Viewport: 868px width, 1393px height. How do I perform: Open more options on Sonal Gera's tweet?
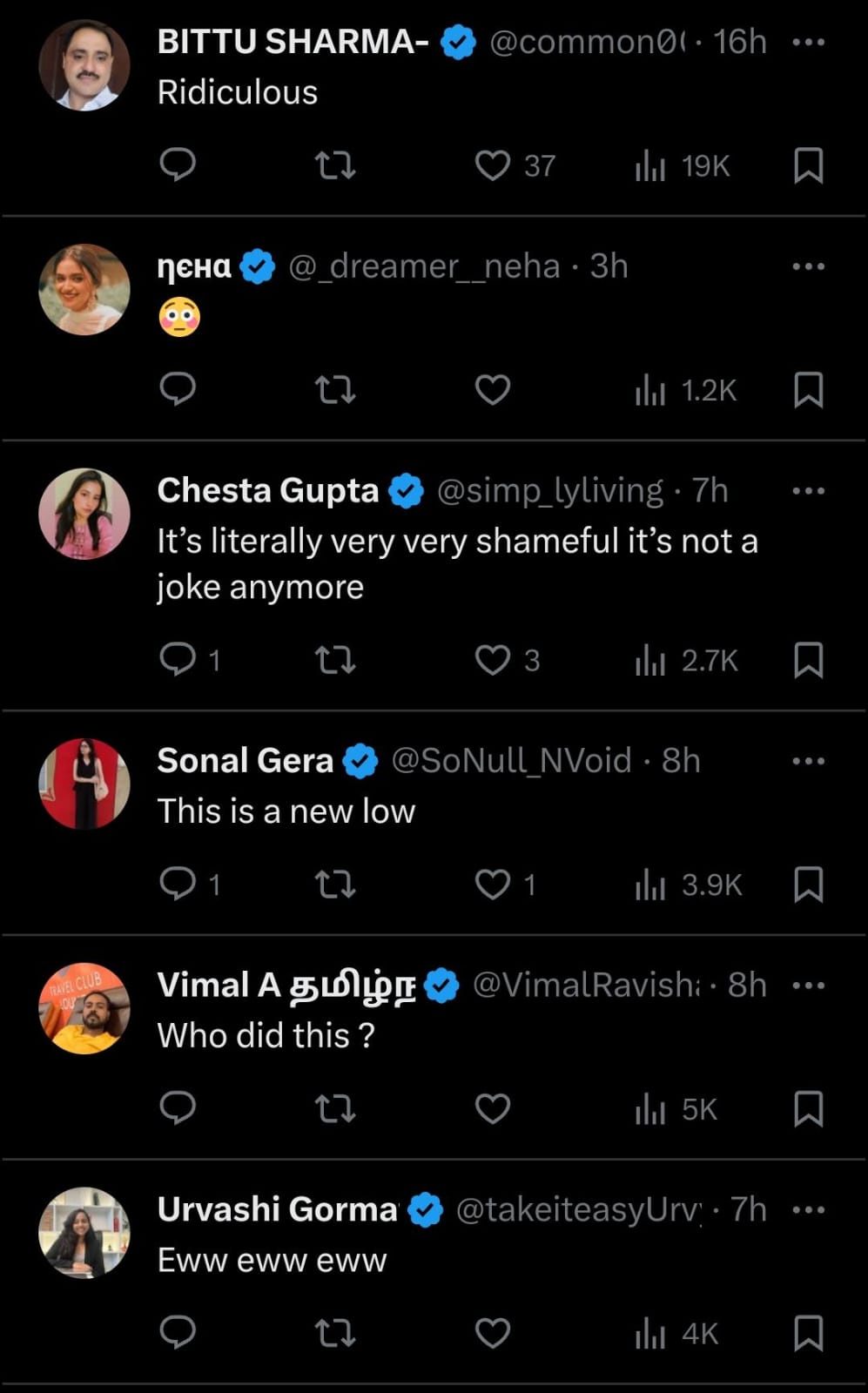point(808,761)
